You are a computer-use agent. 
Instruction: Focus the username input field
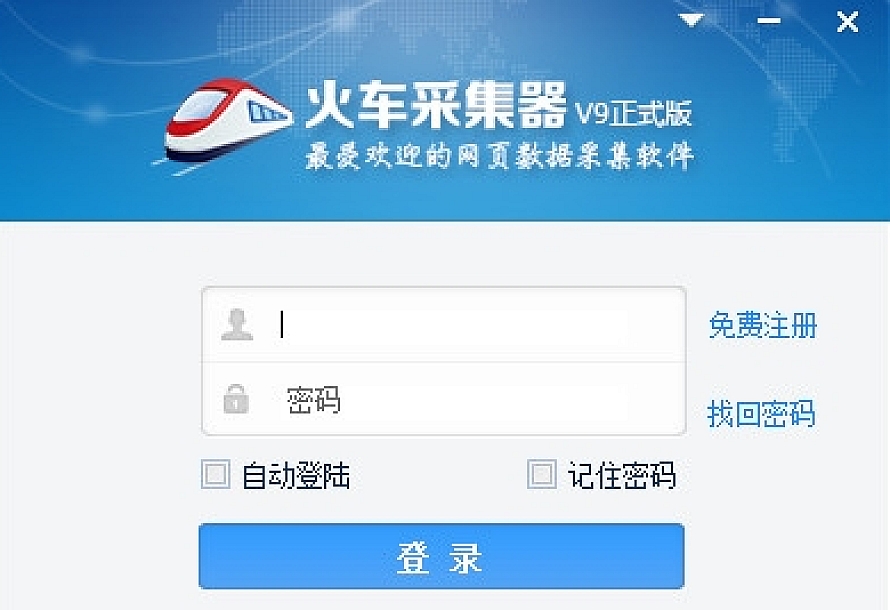click(460, 325)
